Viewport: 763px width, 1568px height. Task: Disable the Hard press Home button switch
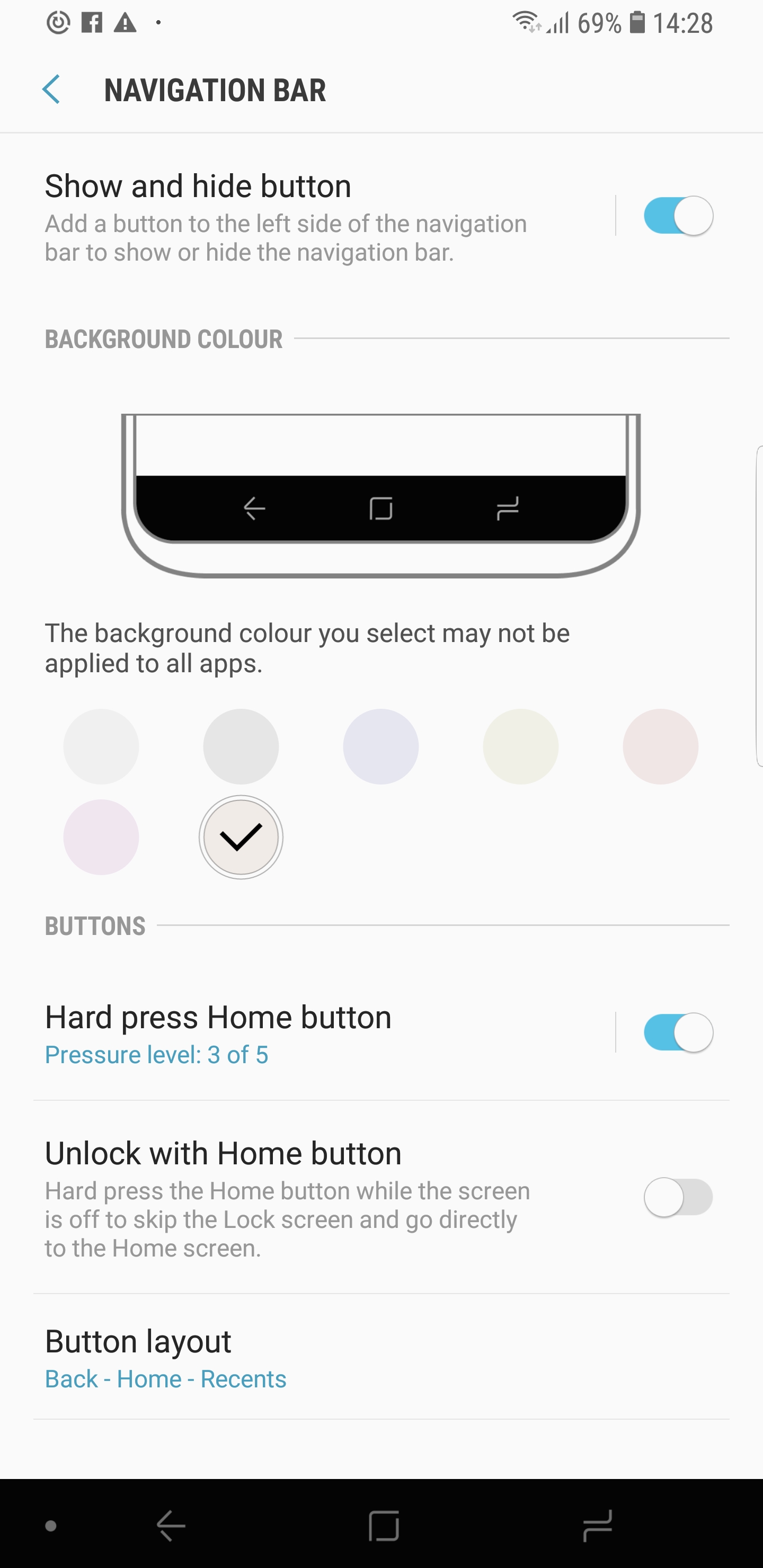coord(678,1032)
